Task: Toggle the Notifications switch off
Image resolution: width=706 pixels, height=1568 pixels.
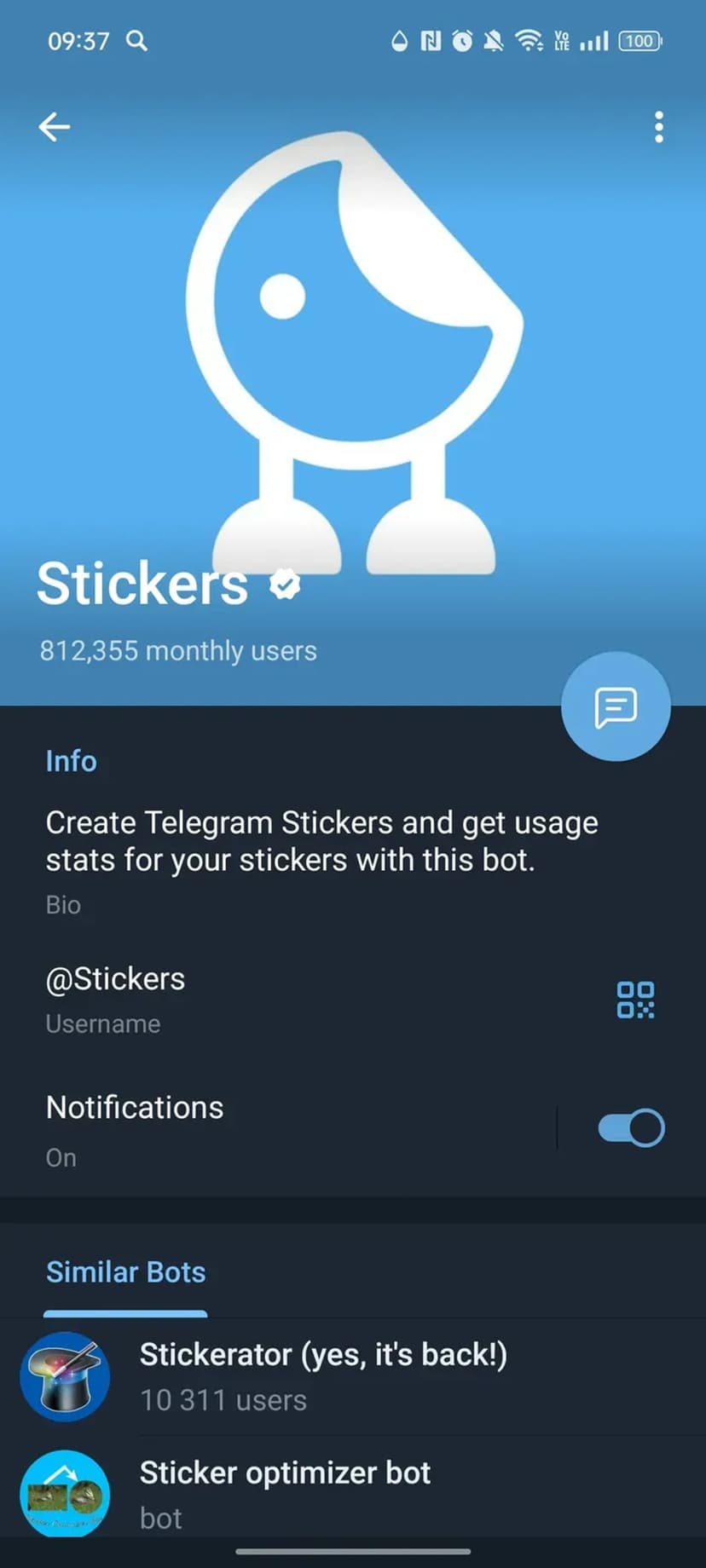Action: click(631, 1128)
